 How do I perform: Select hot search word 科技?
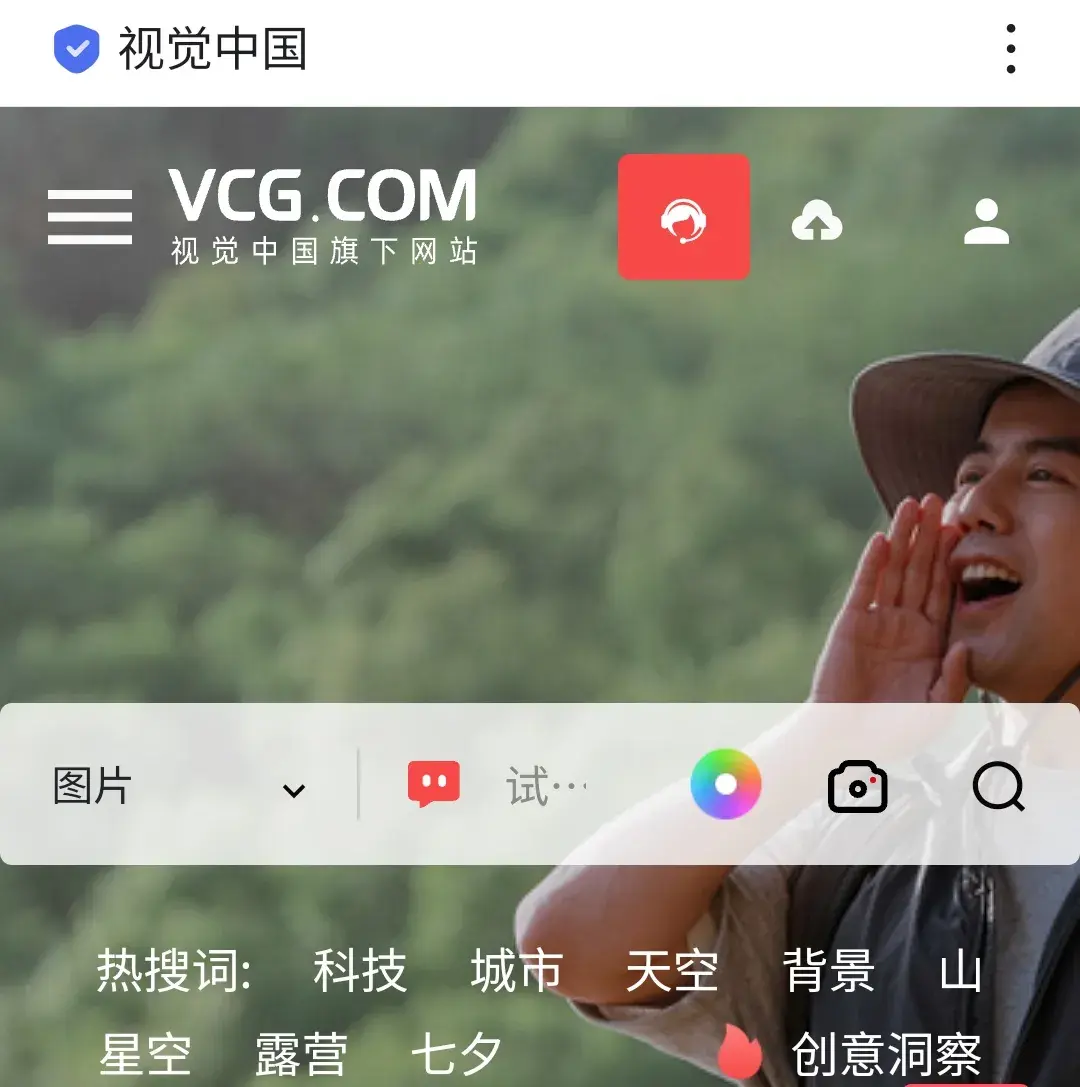tap(360, 971)
